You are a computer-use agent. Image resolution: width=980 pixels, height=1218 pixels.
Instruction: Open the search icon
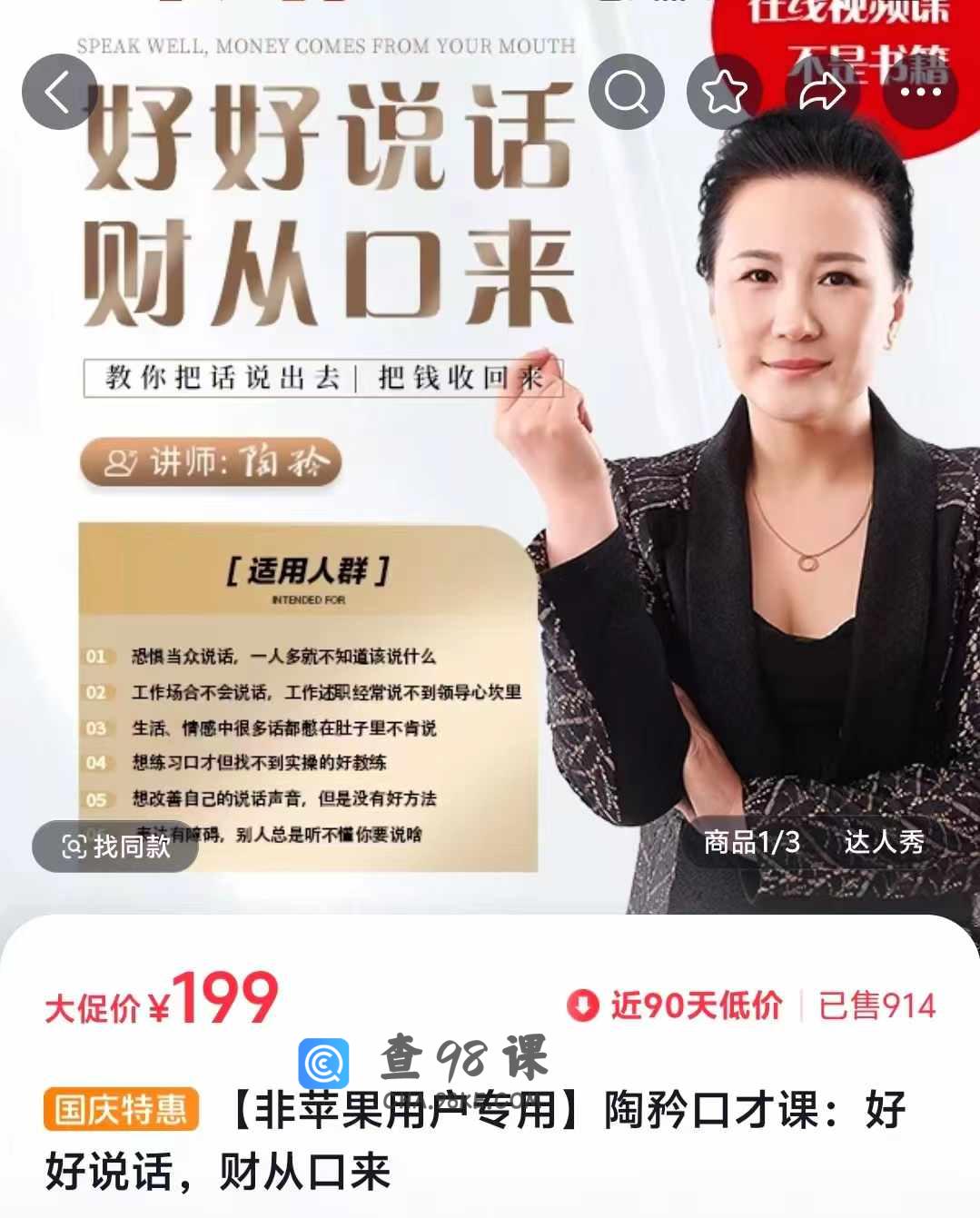(626, 92)
